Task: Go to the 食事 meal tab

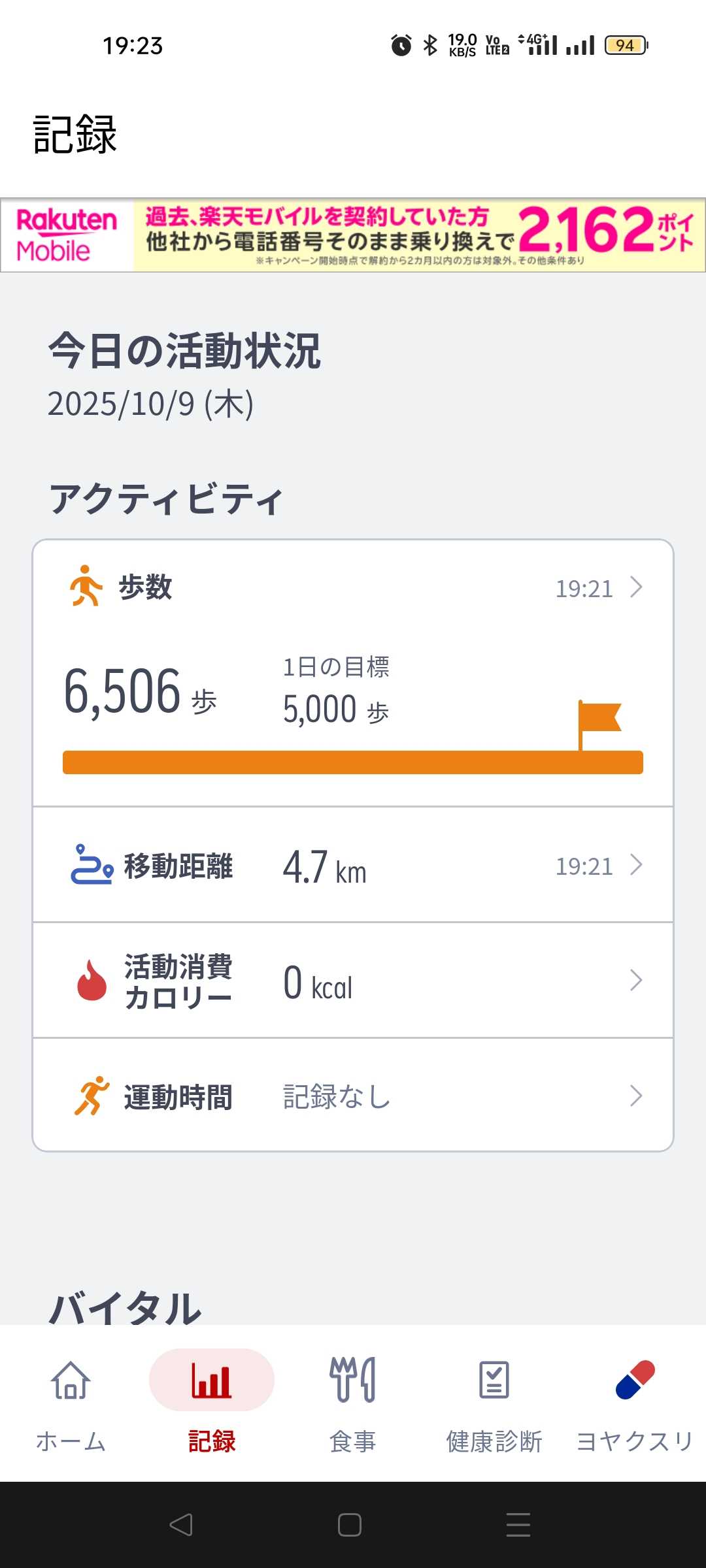Action: [x=353, y=1403]
